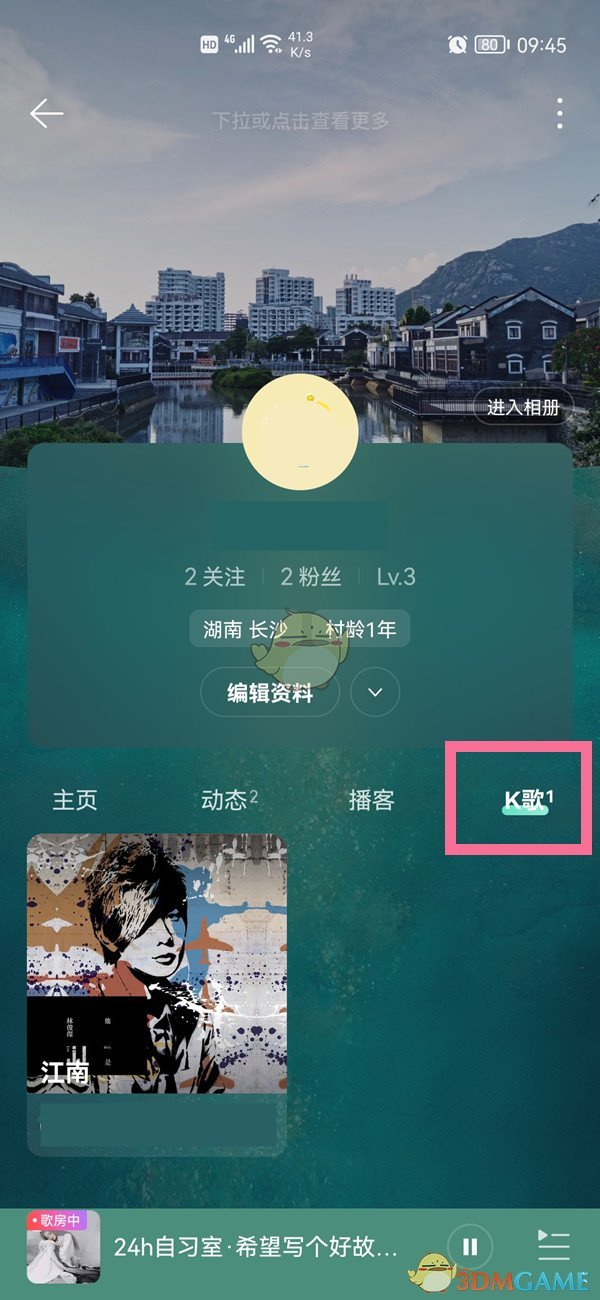This screenshot has height=1300, width=600.
Task: Expand the chevron next to 编辑资料
Action: (x=375, y=692)
